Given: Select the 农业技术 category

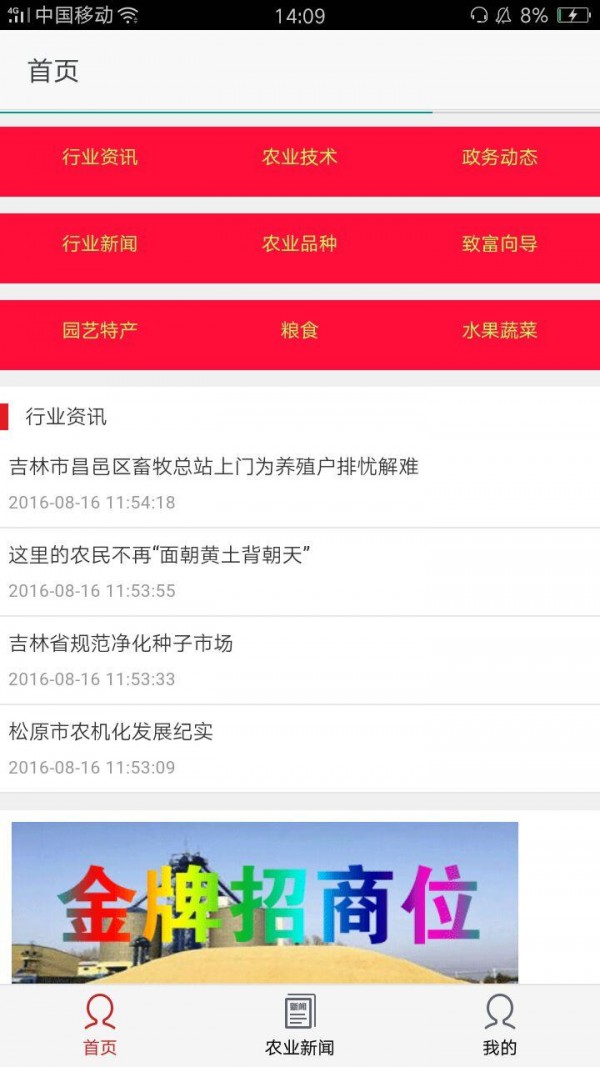Looking at the screenshot, I should (300, 158).
